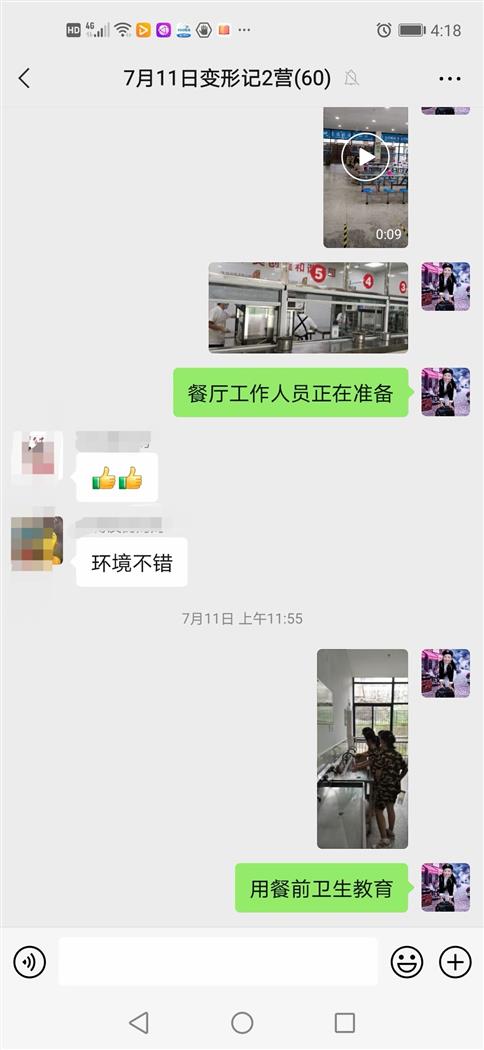This screenshot has width=484, height=1050.
Task: Open the chat info three-dot menu
Action: (x=450, y=79)
